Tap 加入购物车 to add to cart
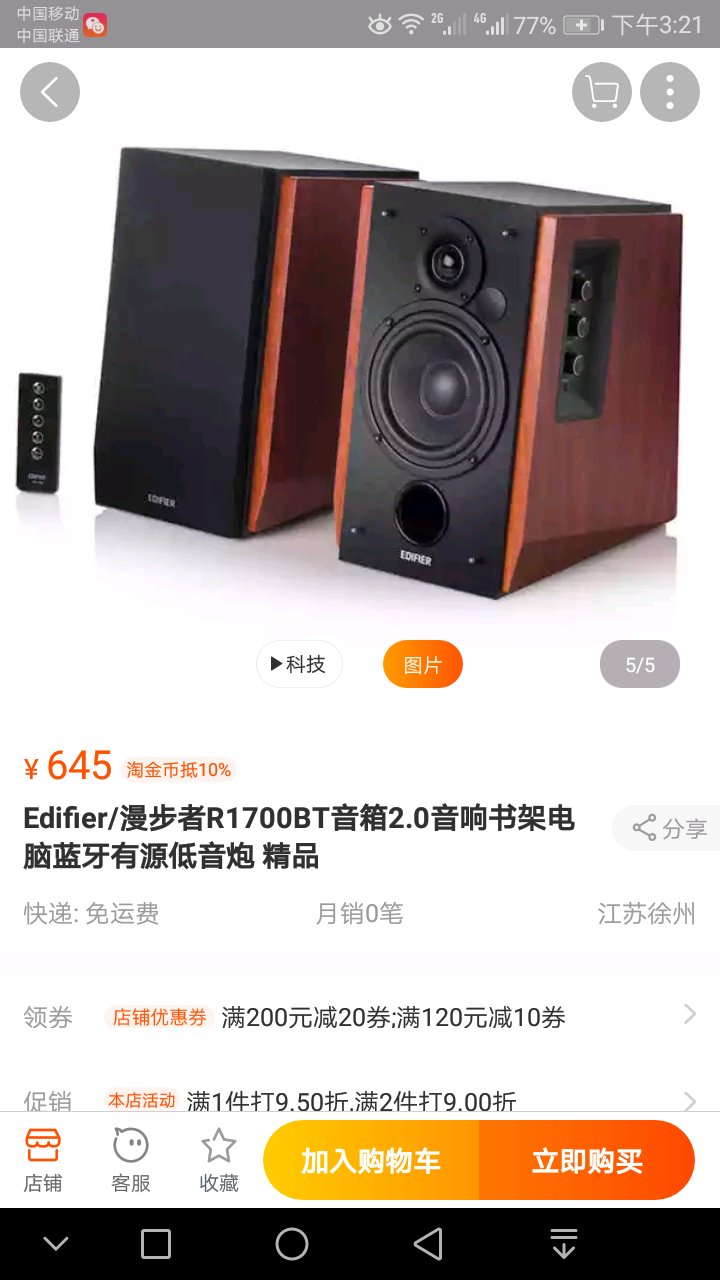 tap(371, 1160)
